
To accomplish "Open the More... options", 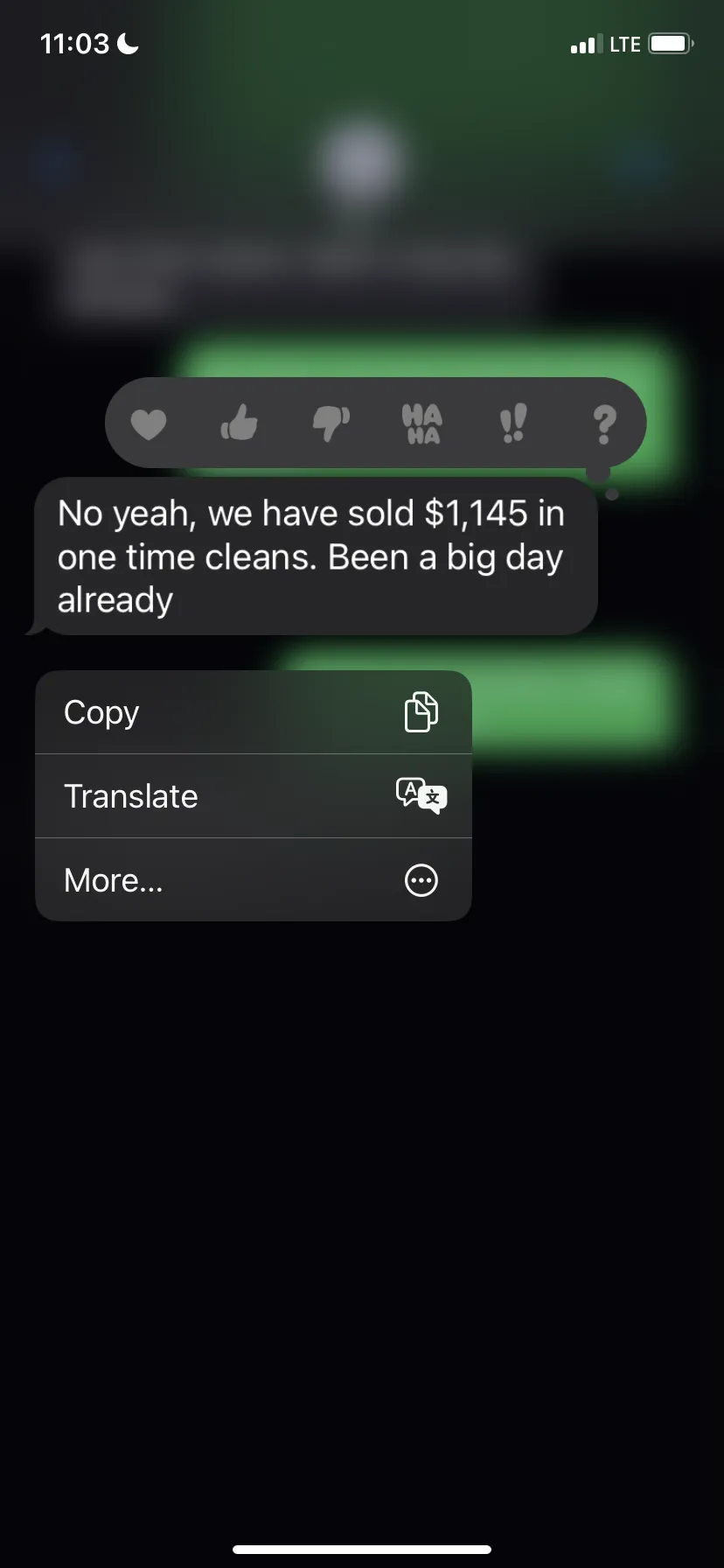I will [254, 880].
